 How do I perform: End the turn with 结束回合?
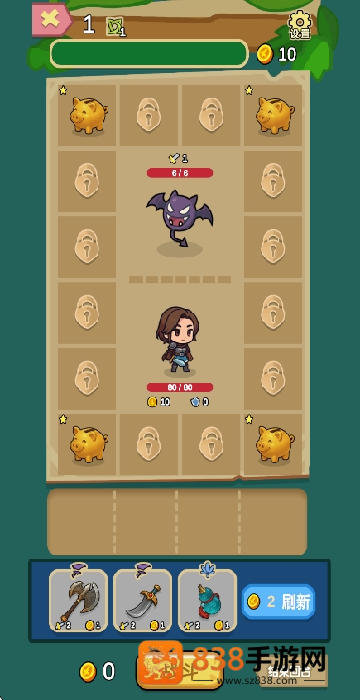click(x=289, y=671)
